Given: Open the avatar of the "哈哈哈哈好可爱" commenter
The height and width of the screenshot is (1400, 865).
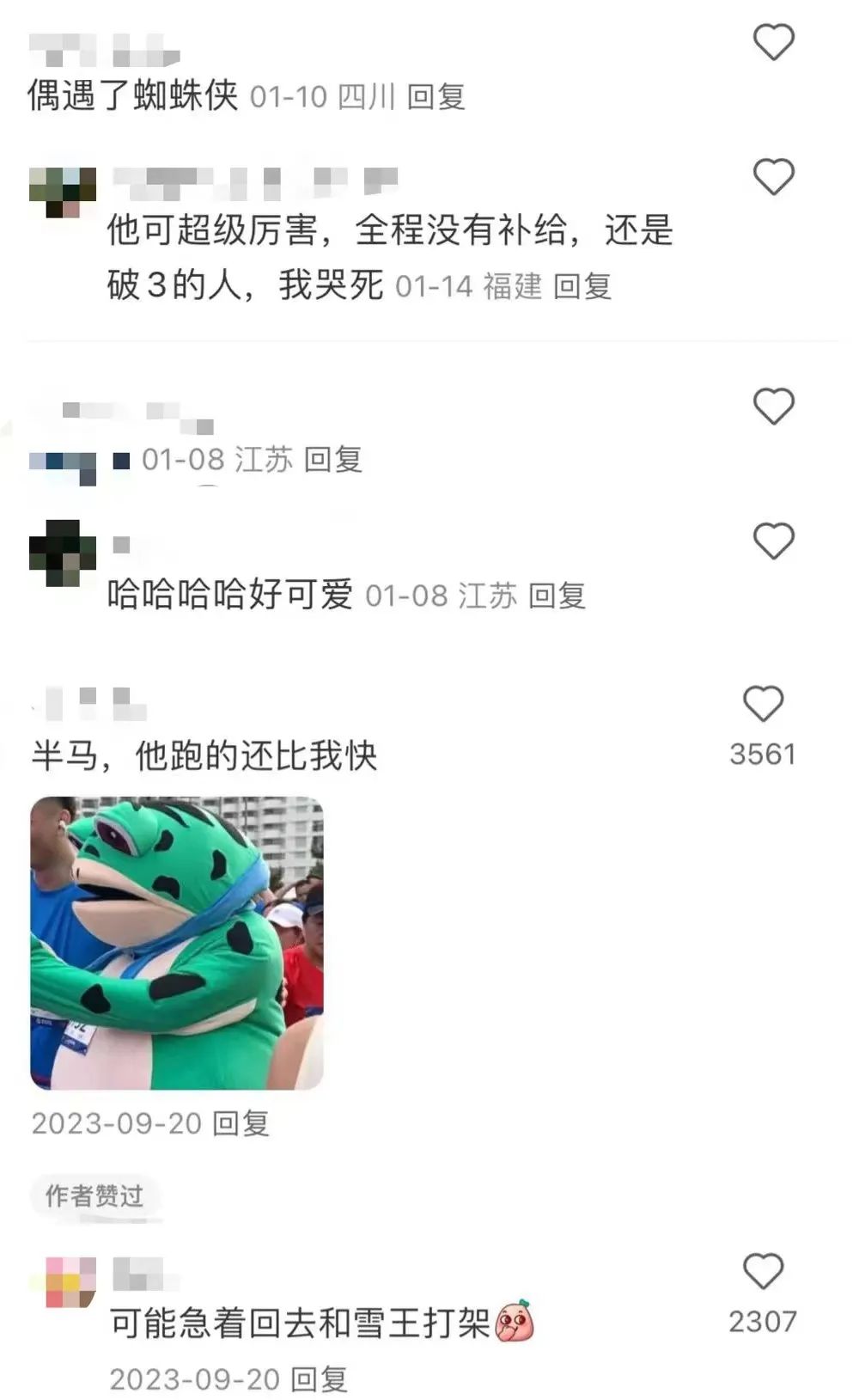Looking at the screenshot, I should coord(62,553).
